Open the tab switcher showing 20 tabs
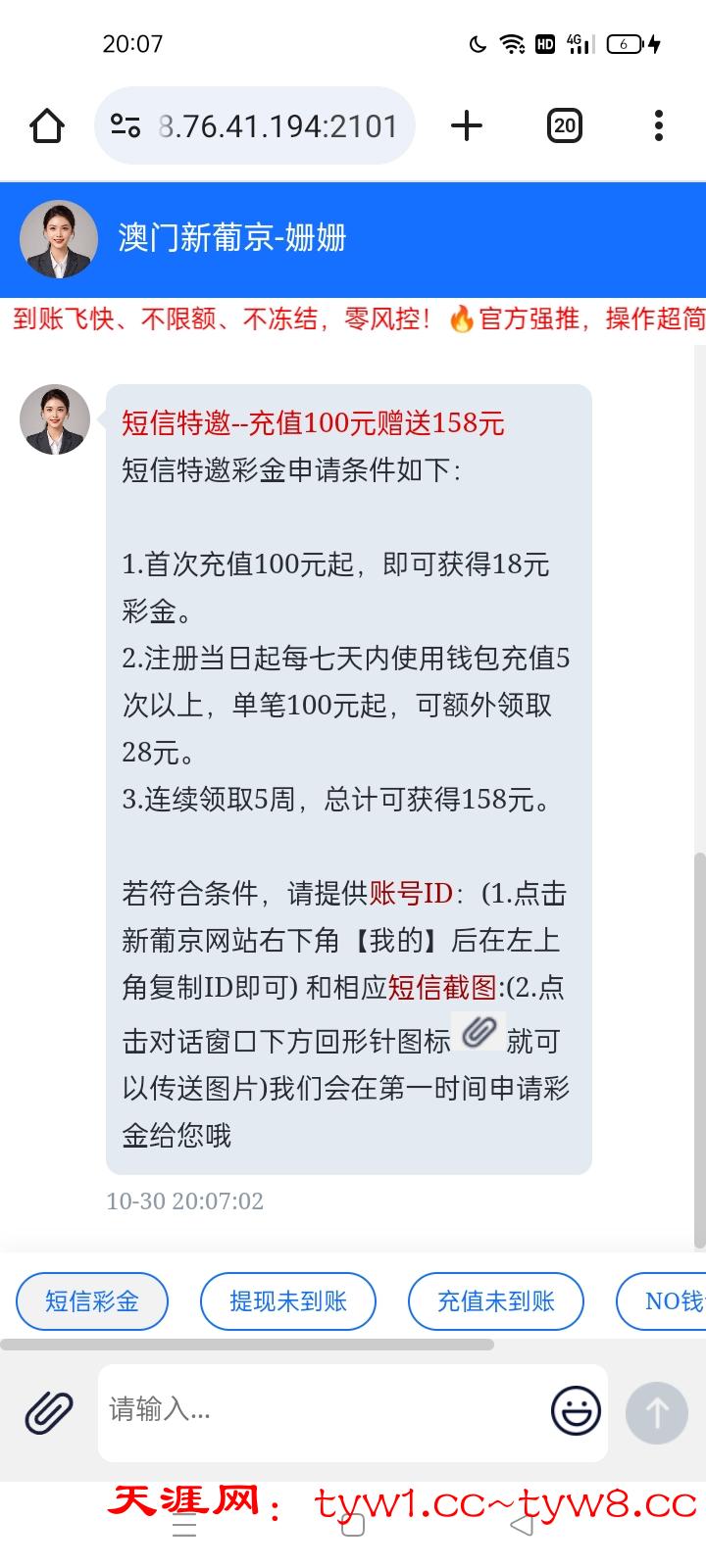Viewport: 706px width, 1568px height. point(564,125)
